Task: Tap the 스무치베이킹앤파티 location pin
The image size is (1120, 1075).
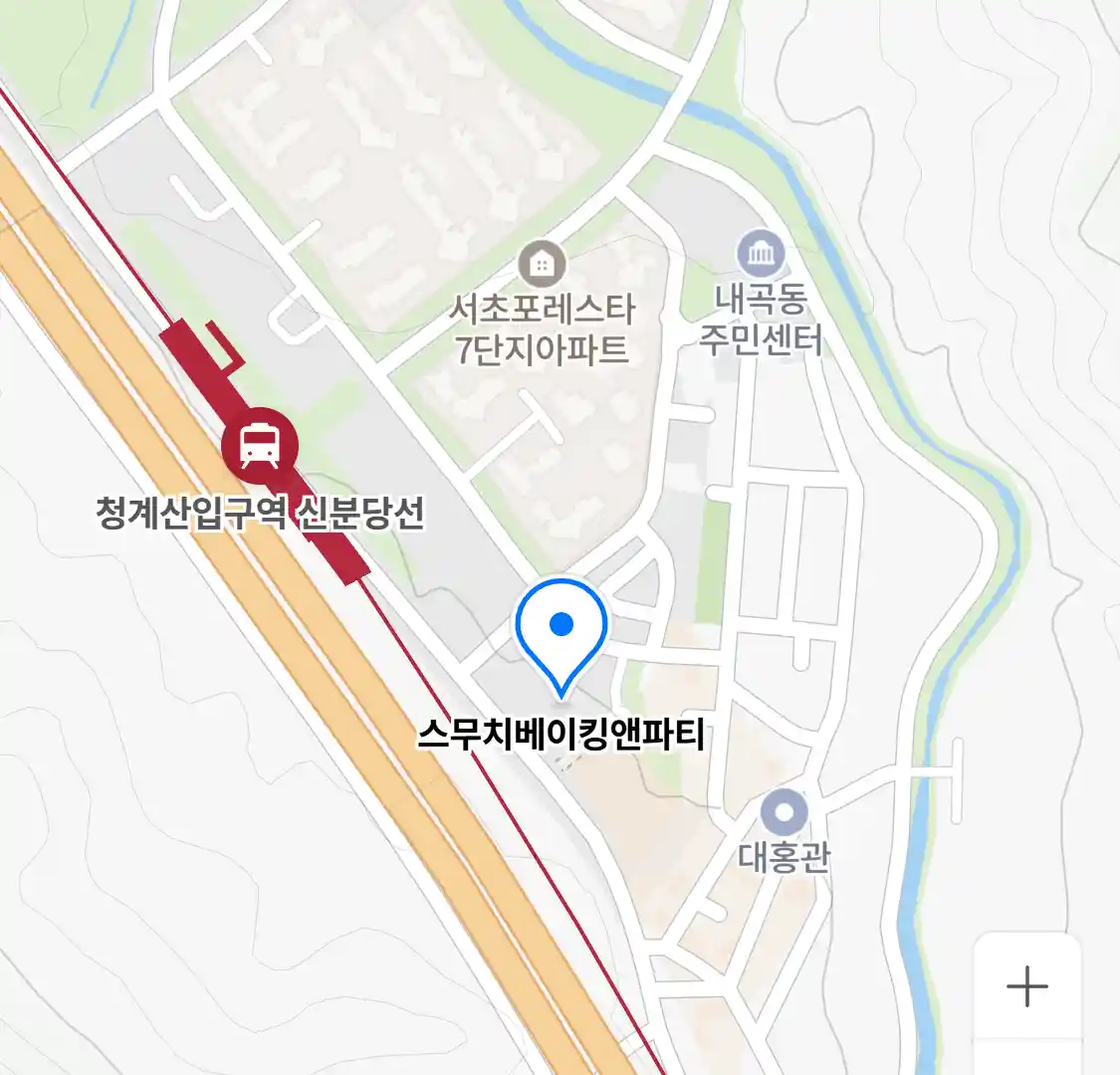Action: tap(561, 629)
